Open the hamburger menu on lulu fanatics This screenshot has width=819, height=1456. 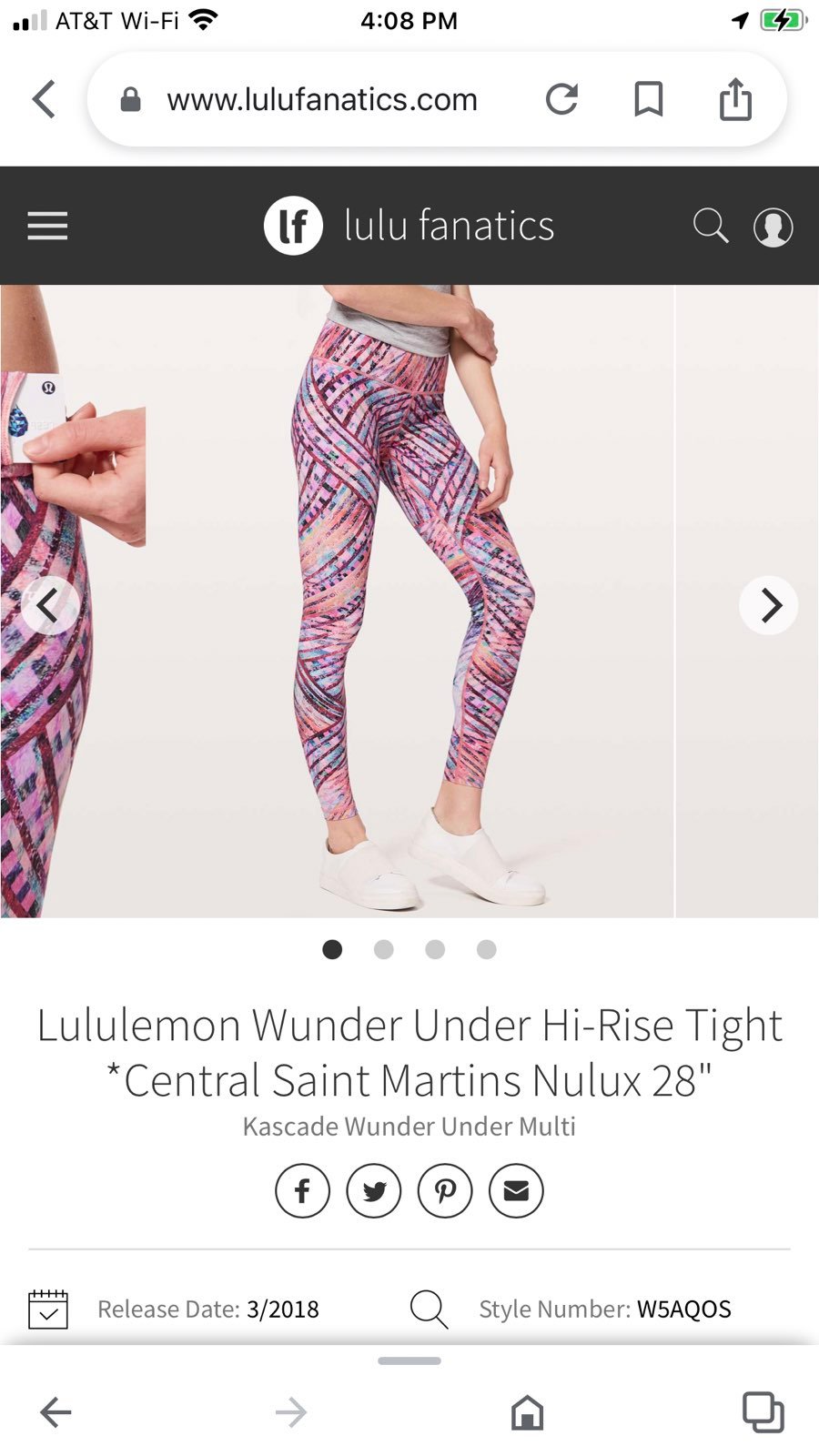coord(47,226)
